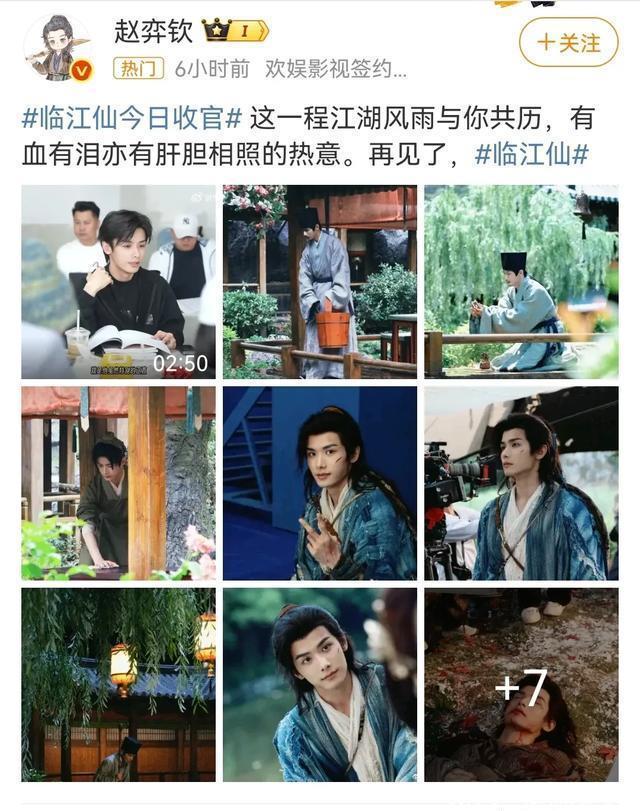Follow 赵弈钦 with the 关注 button

tap(569, 43)
